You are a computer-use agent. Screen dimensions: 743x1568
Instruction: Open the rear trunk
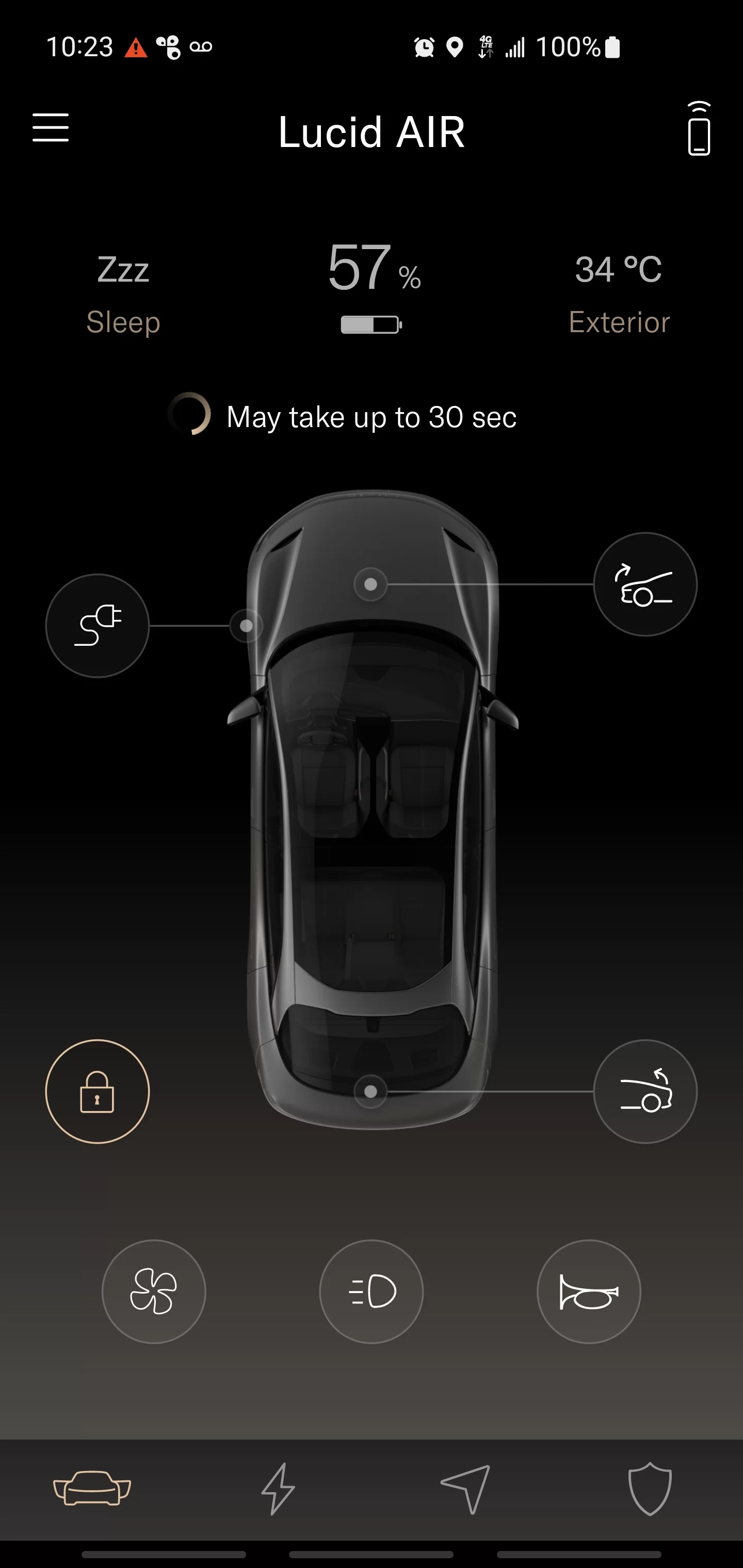pos(645,1091)
